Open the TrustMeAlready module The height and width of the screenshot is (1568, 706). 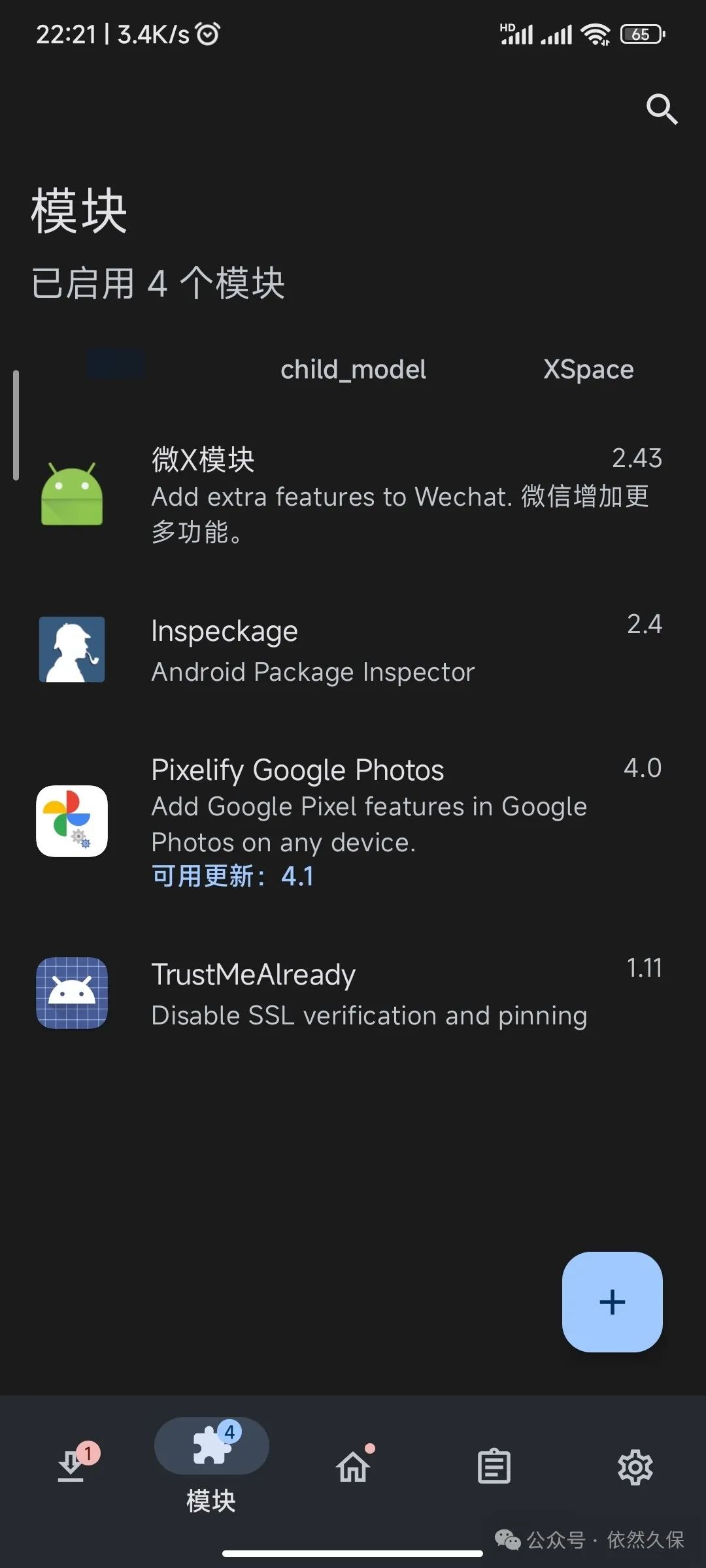tap(353, 994)
